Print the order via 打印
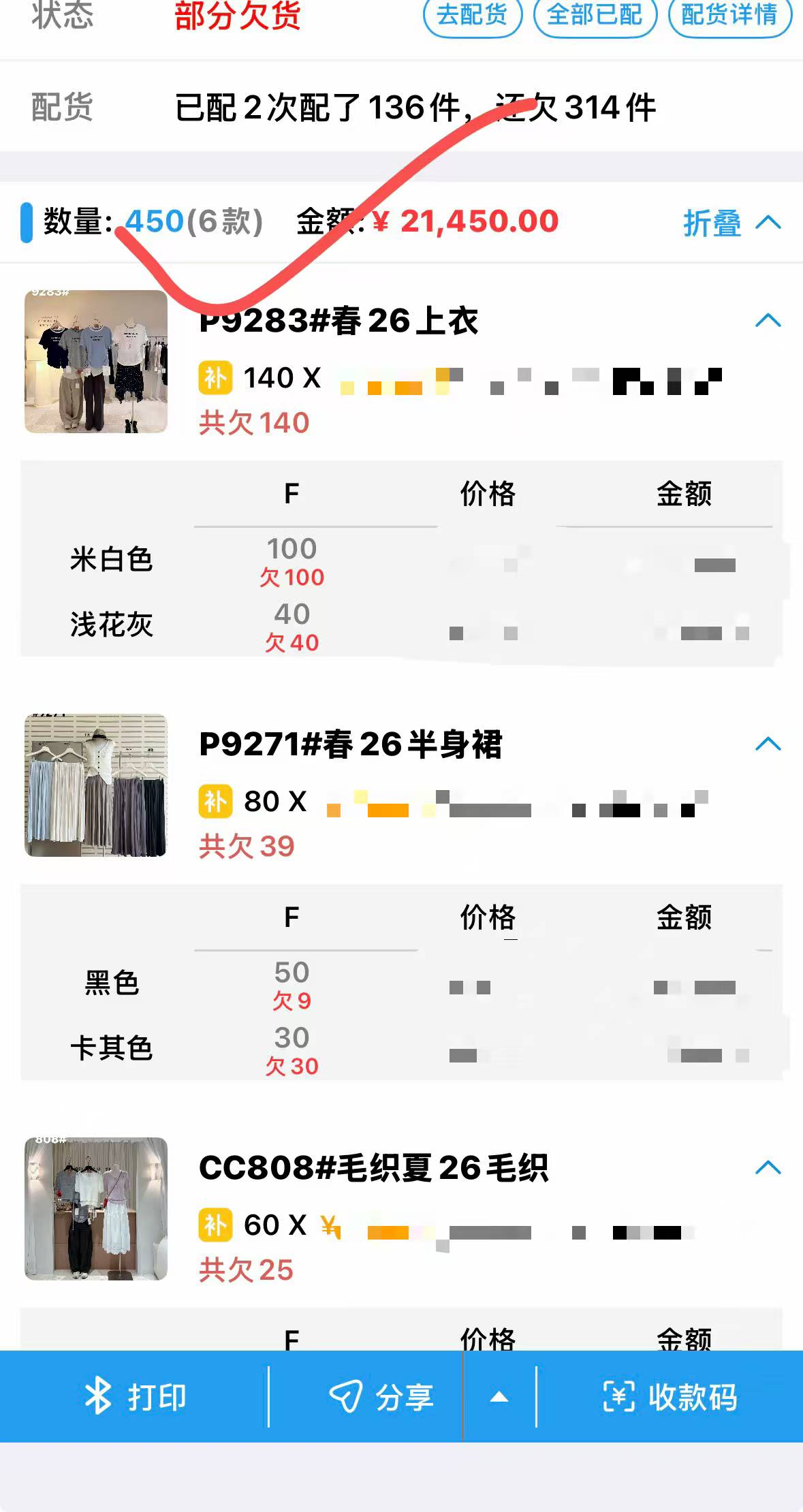The image size is (803, 1512). coord(135,1397)
